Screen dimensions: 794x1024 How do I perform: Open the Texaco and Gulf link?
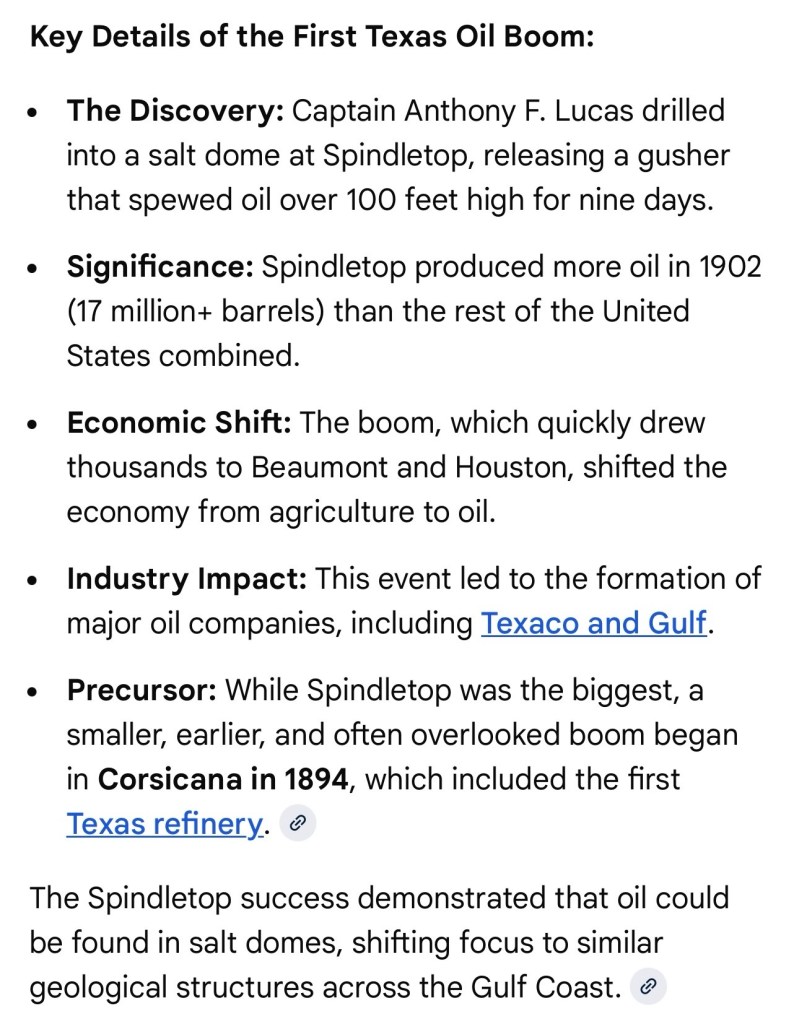coord(593,623)
